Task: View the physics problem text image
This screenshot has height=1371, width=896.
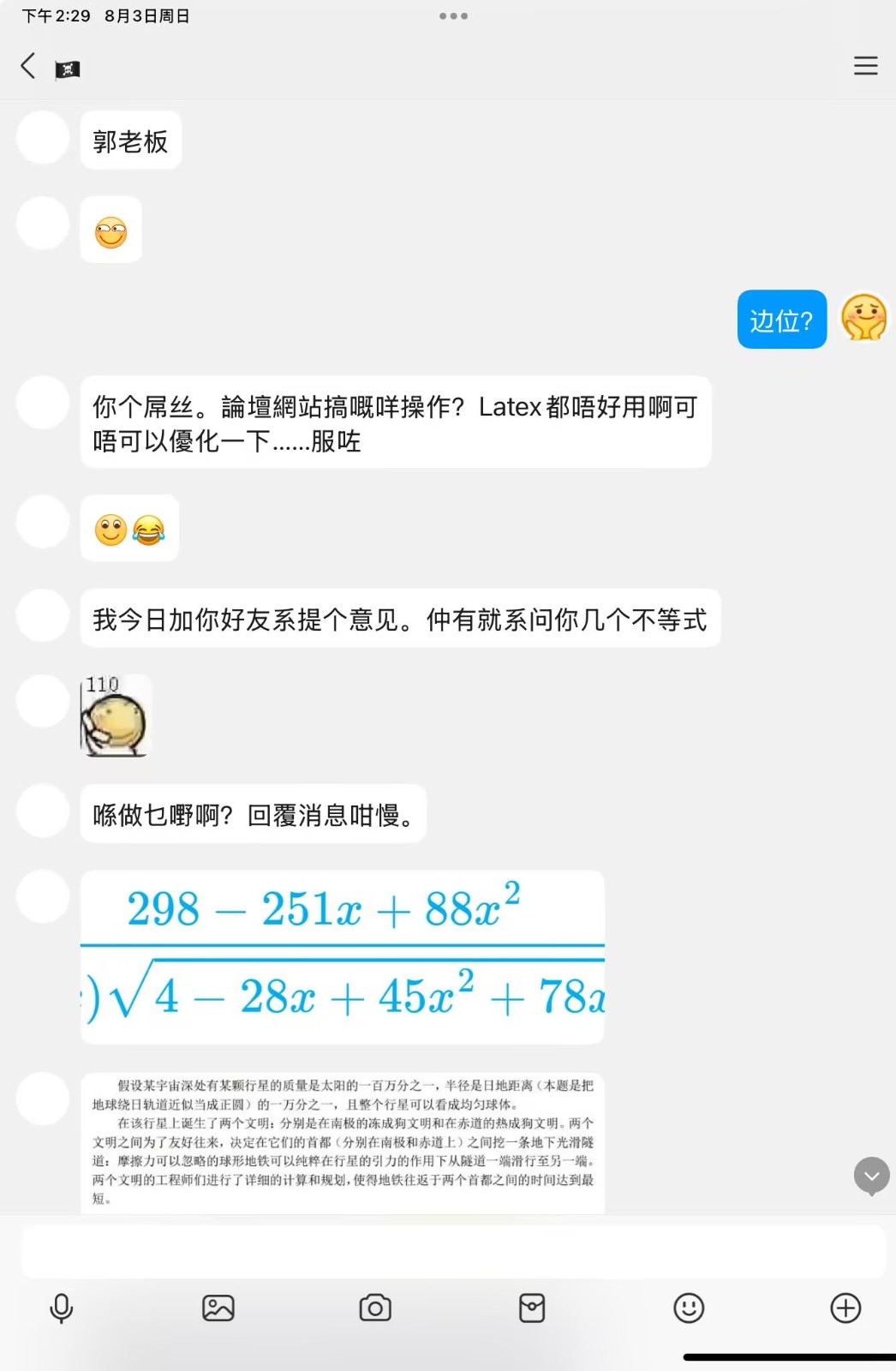Action: [343, 1141]
